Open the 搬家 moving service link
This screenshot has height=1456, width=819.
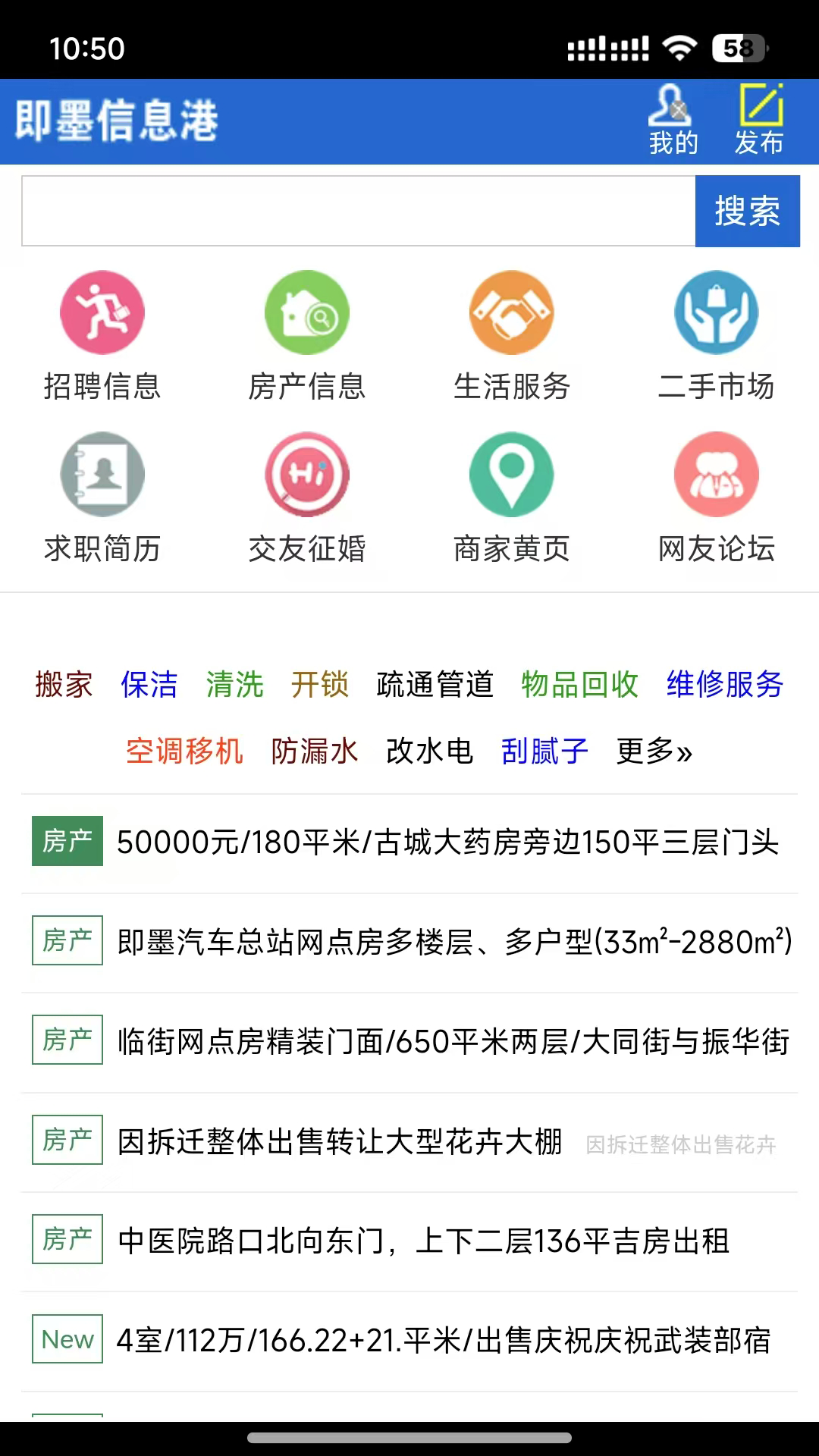tap(63, 685)
